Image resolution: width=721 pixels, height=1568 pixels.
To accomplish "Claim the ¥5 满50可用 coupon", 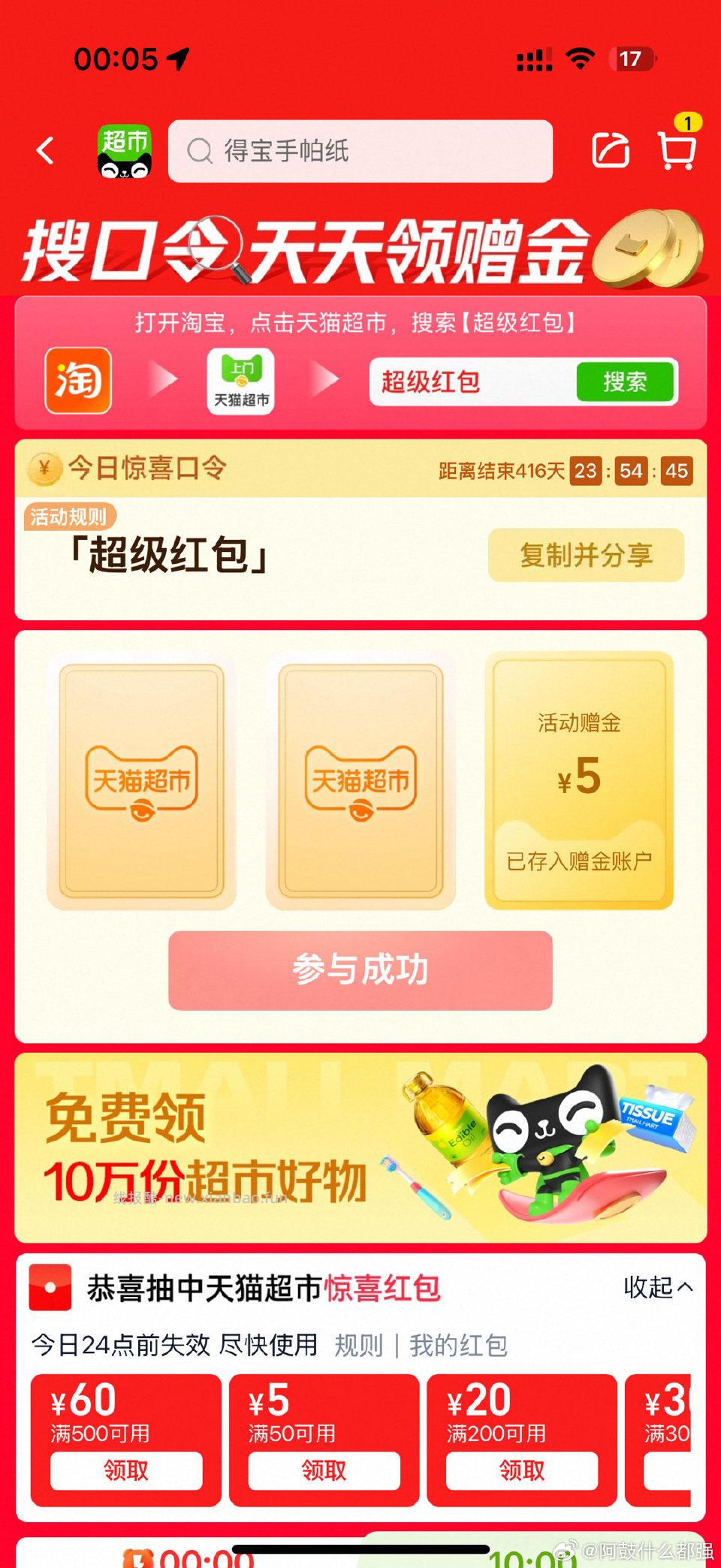I will pos(324,1470).
